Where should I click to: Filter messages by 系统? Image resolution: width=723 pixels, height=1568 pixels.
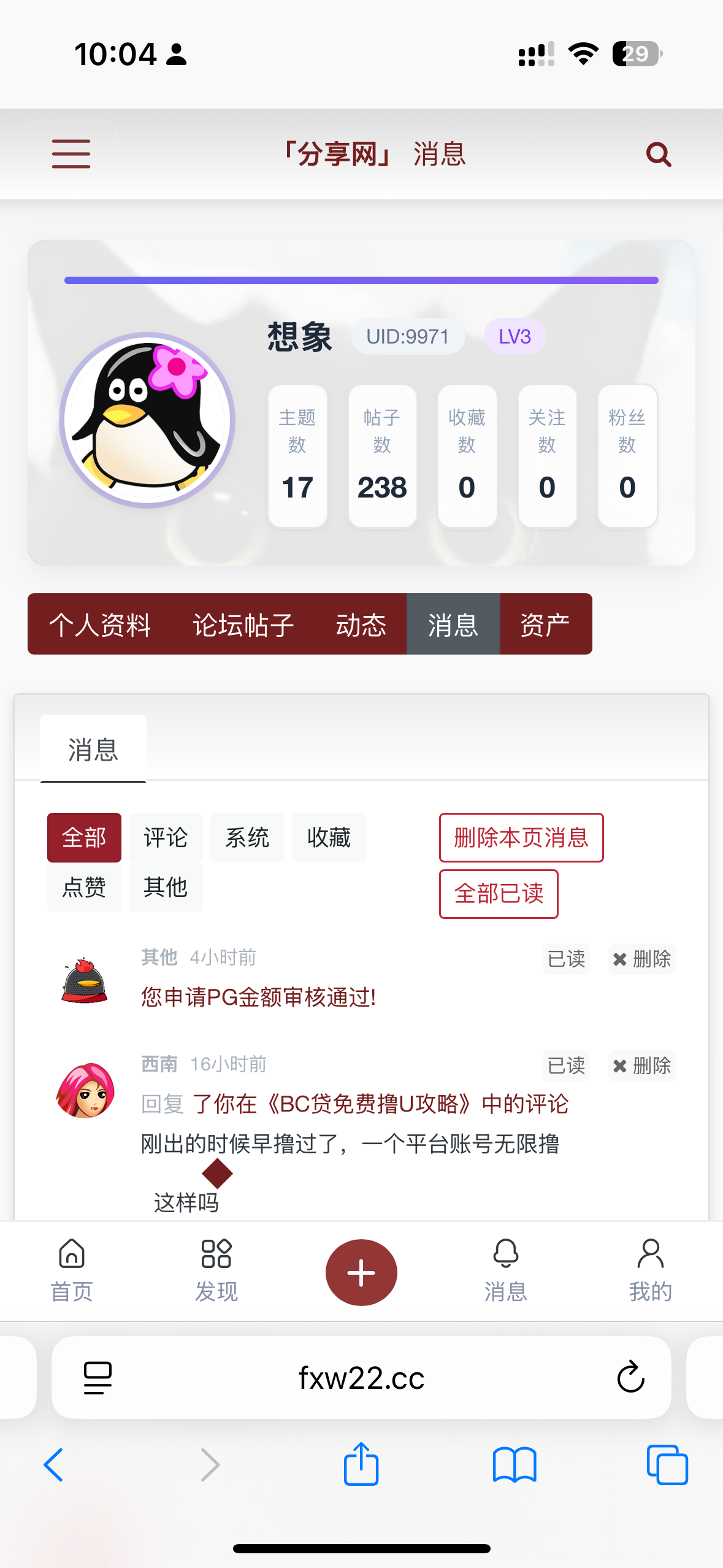247,837
